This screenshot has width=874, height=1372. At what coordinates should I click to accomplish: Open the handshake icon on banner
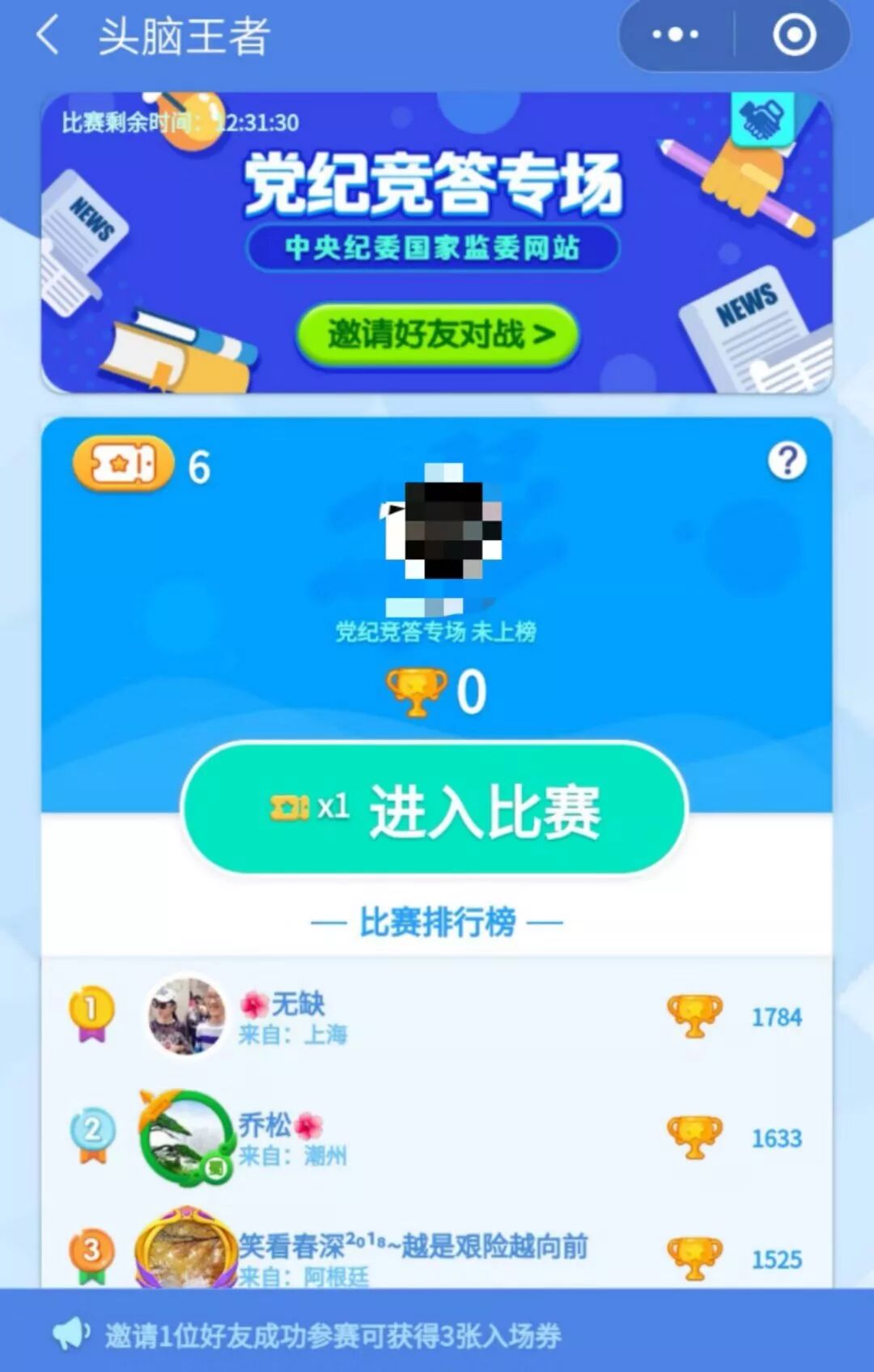(762, 120)
